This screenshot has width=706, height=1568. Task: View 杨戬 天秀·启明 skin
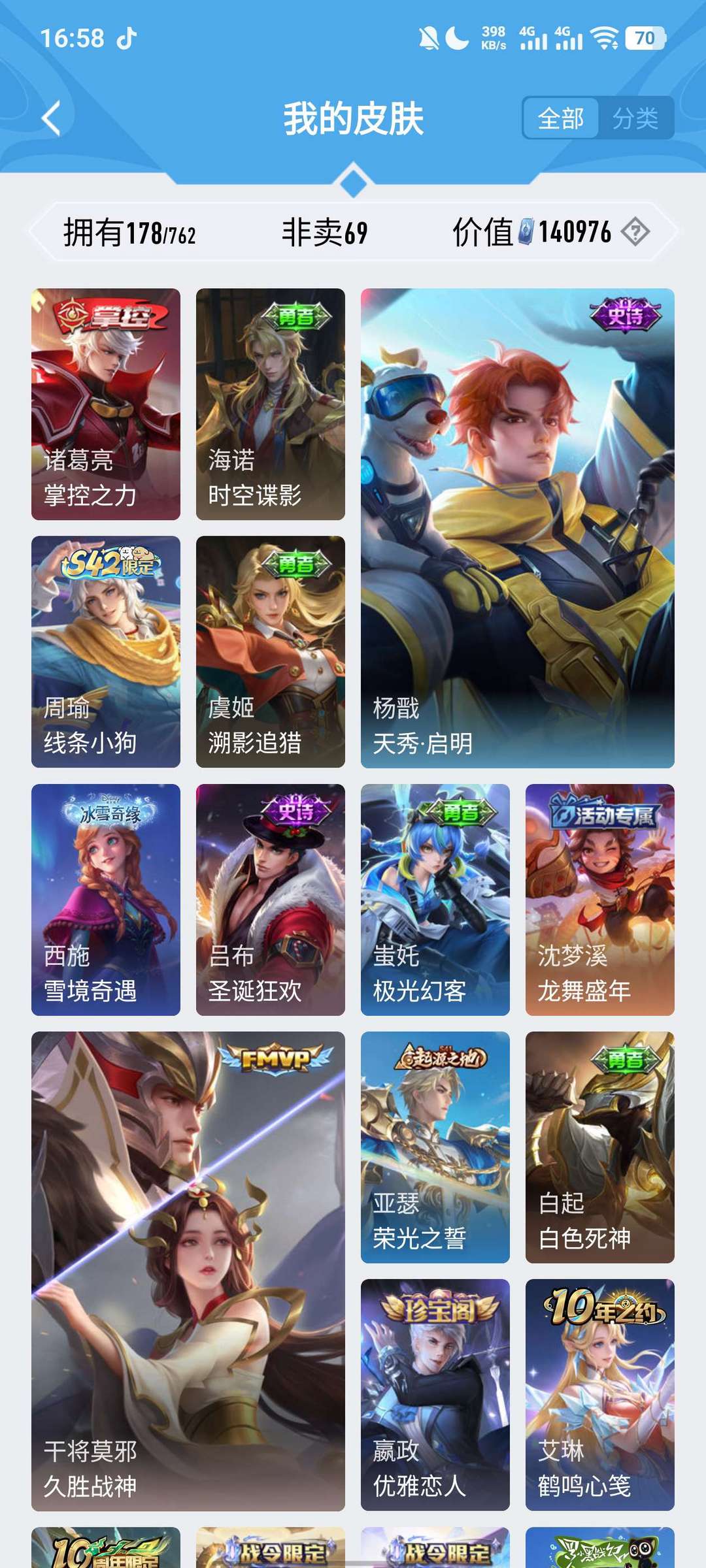tap(517, 528)
